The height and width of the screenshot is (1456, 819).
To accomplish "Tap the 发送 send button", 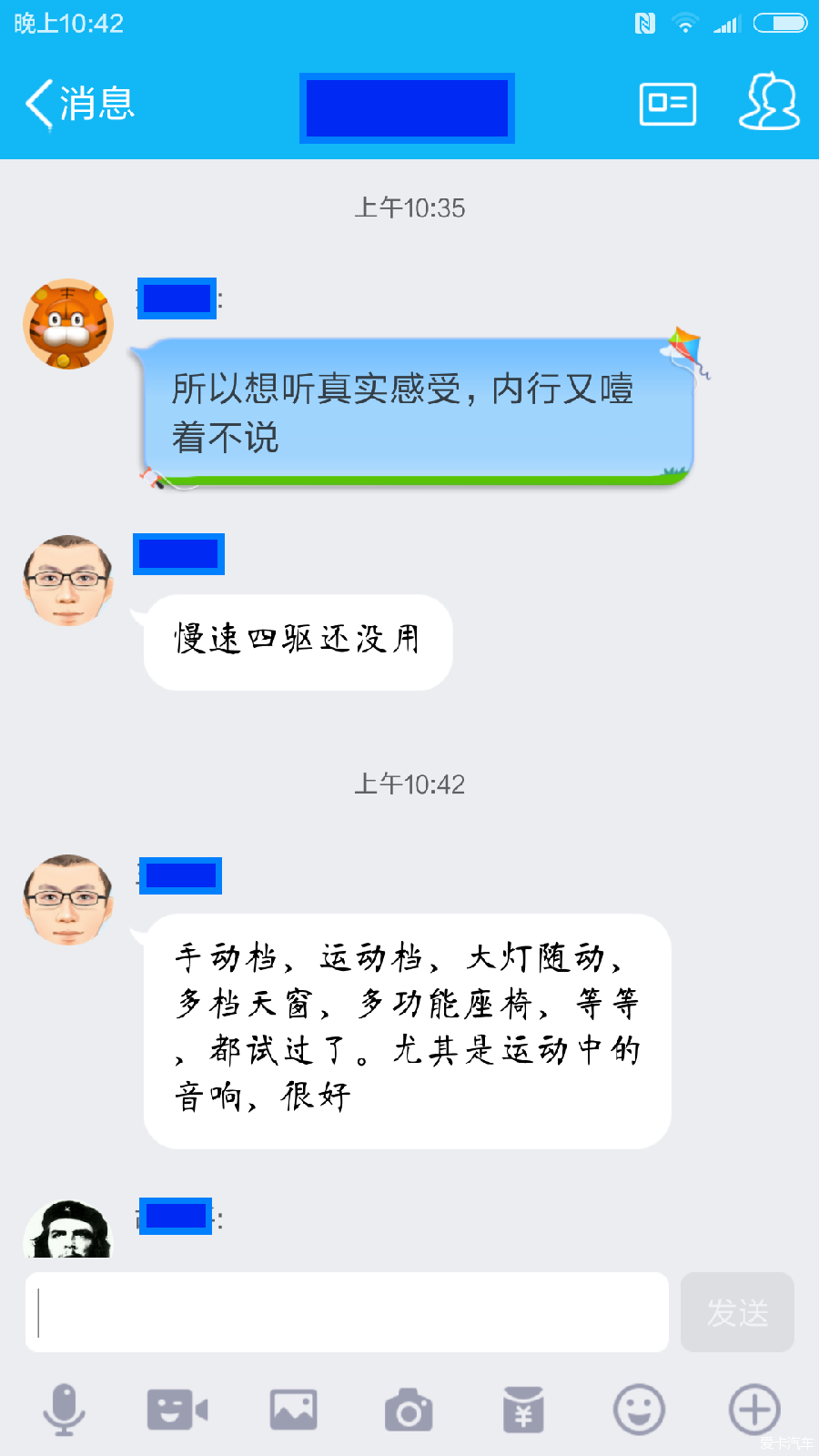I will pos(737,1312).
